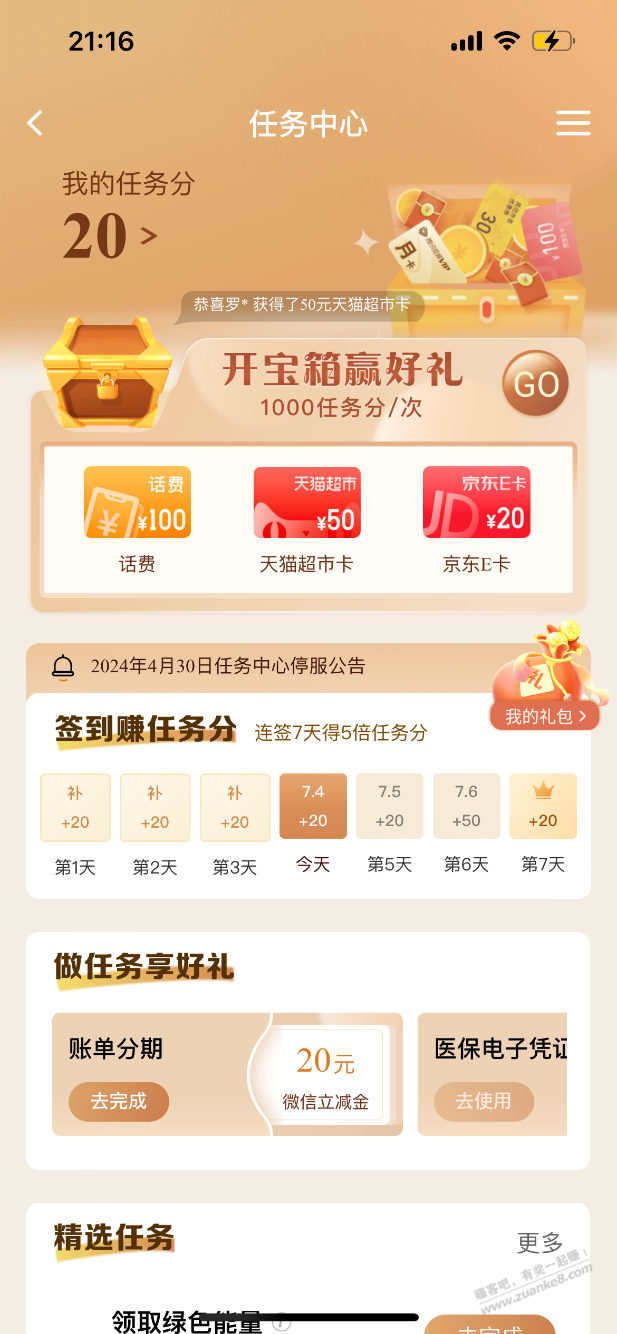Image resolution: width=617 pixels, height=1334 pixels.
Task: Open 我的礼包
Action: point(545,716)
